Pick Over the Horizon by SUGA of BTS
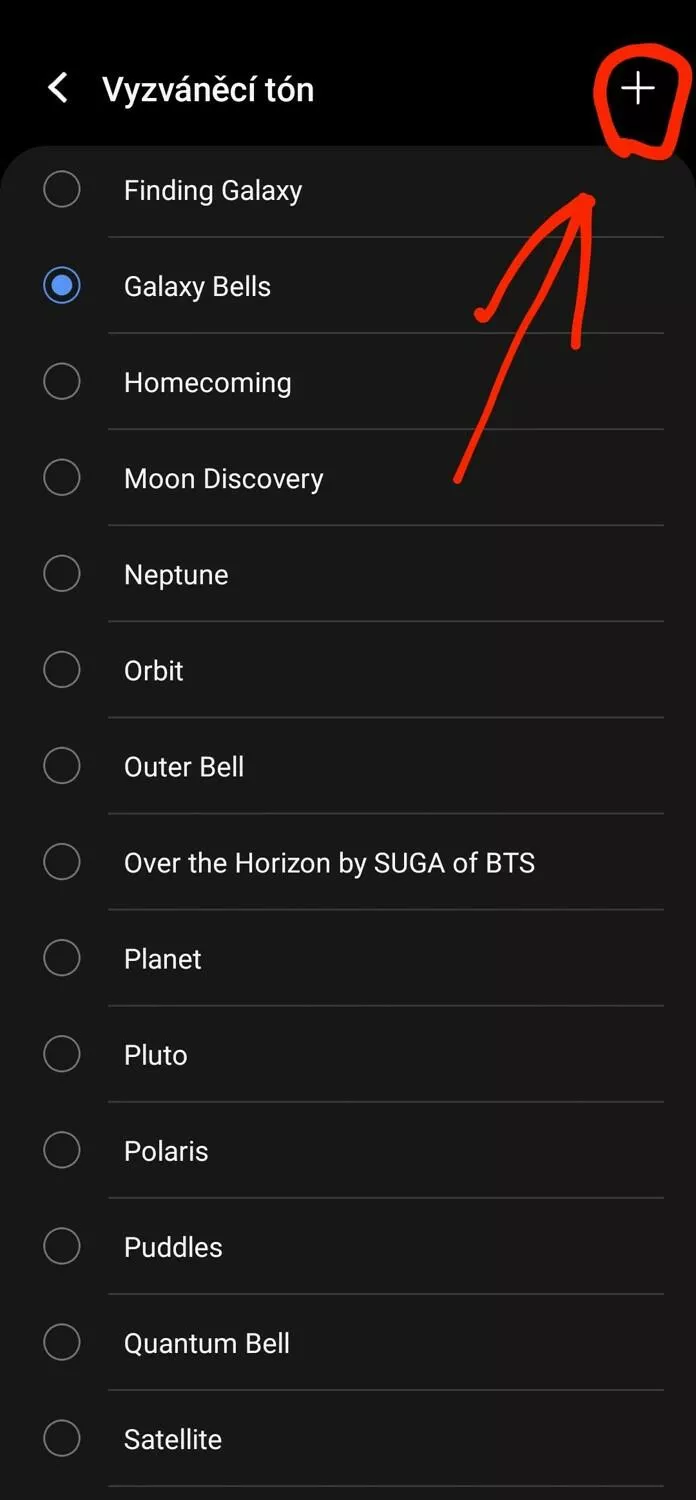This screenshot has width=696, height=1500. pos(348,862)
